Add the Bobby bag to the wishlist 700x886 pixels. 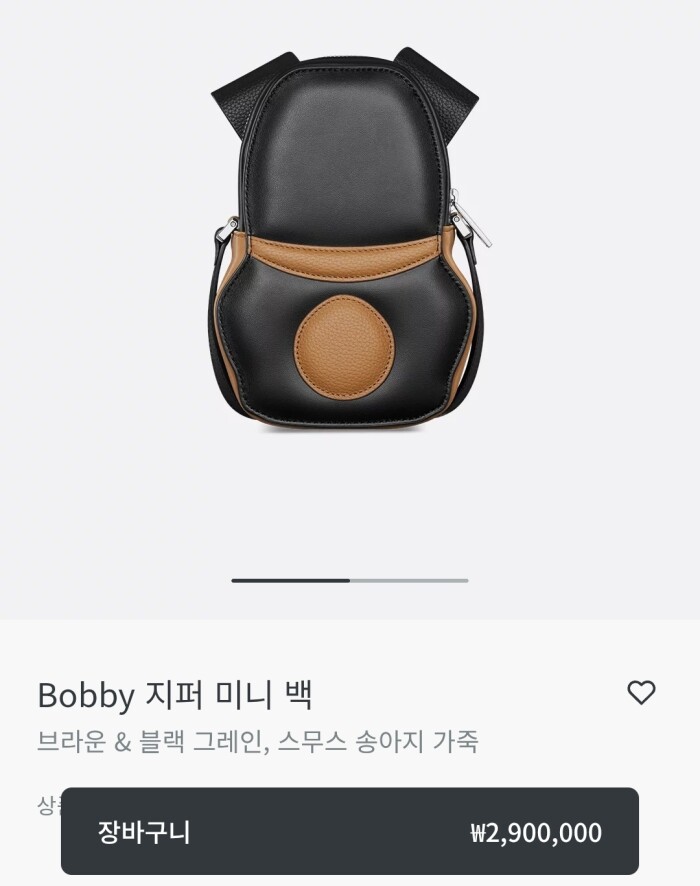pyautogui.click(x=641, y=692)
